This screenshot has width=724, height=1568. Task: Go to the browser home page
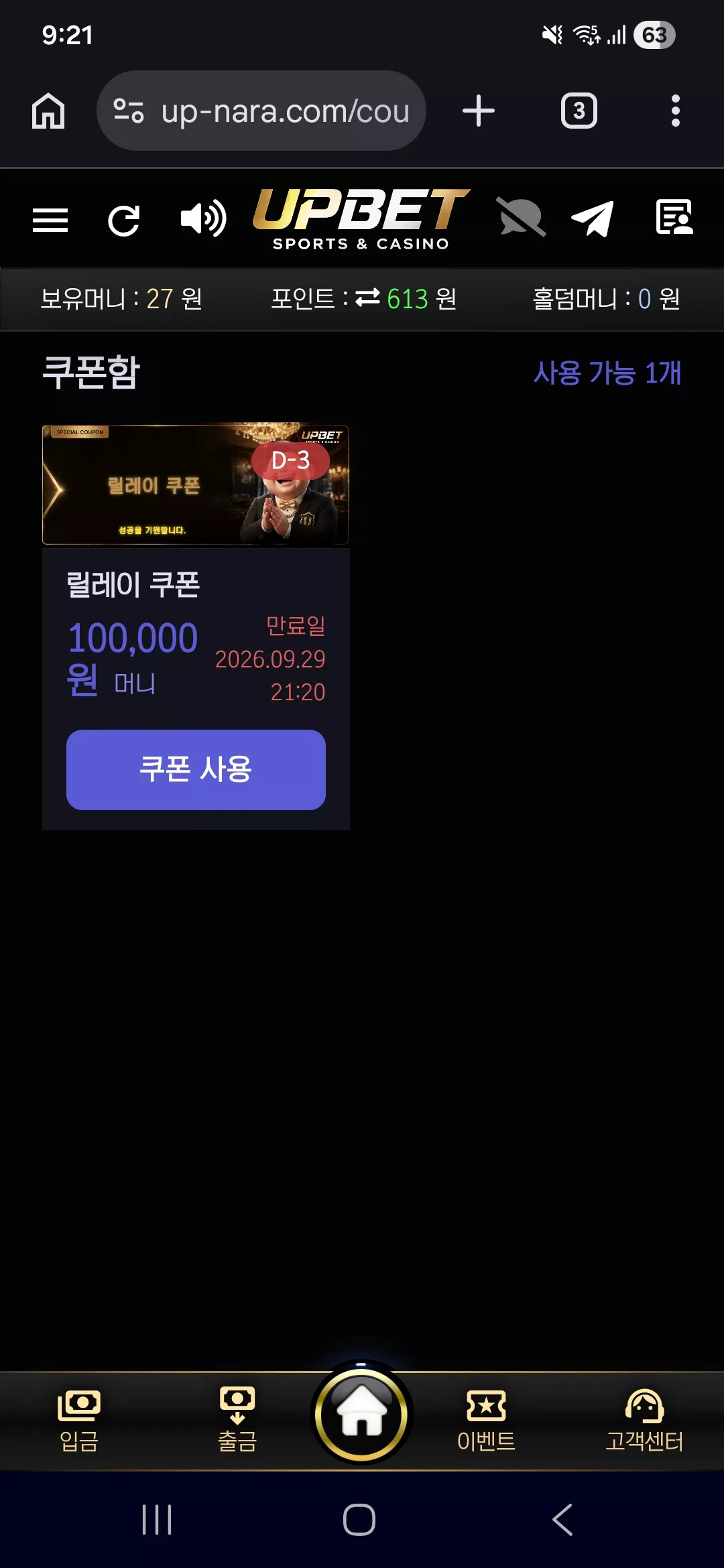click(x=48, y=111)
